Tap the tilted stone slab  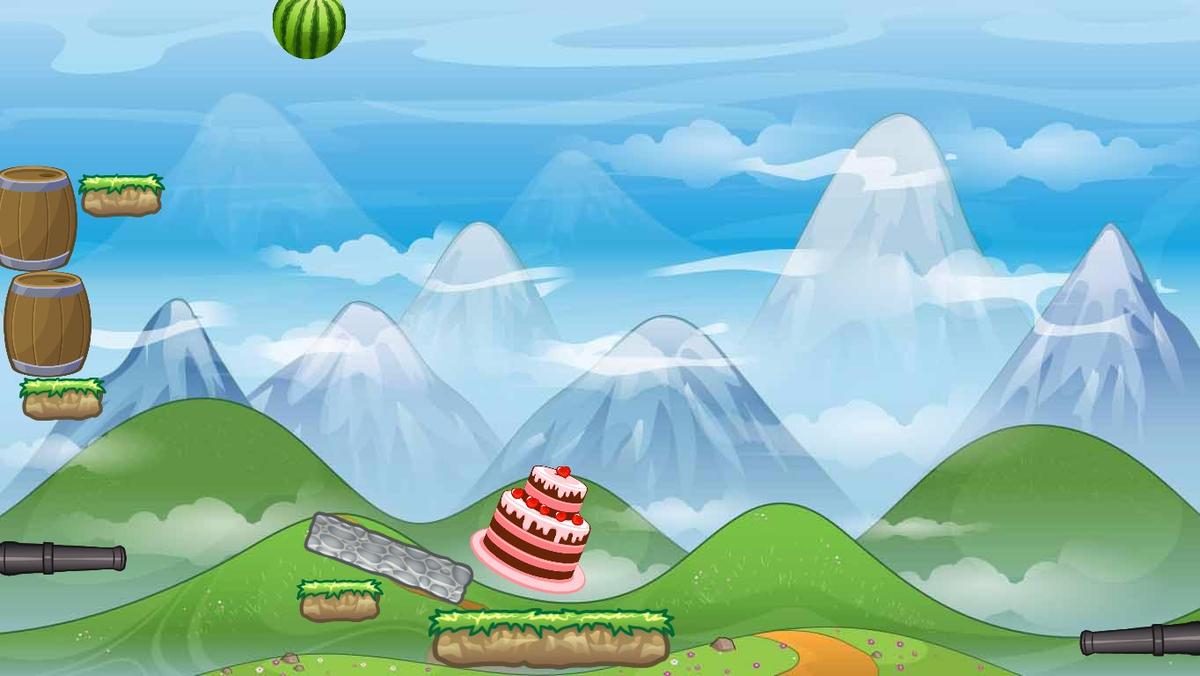388,556
